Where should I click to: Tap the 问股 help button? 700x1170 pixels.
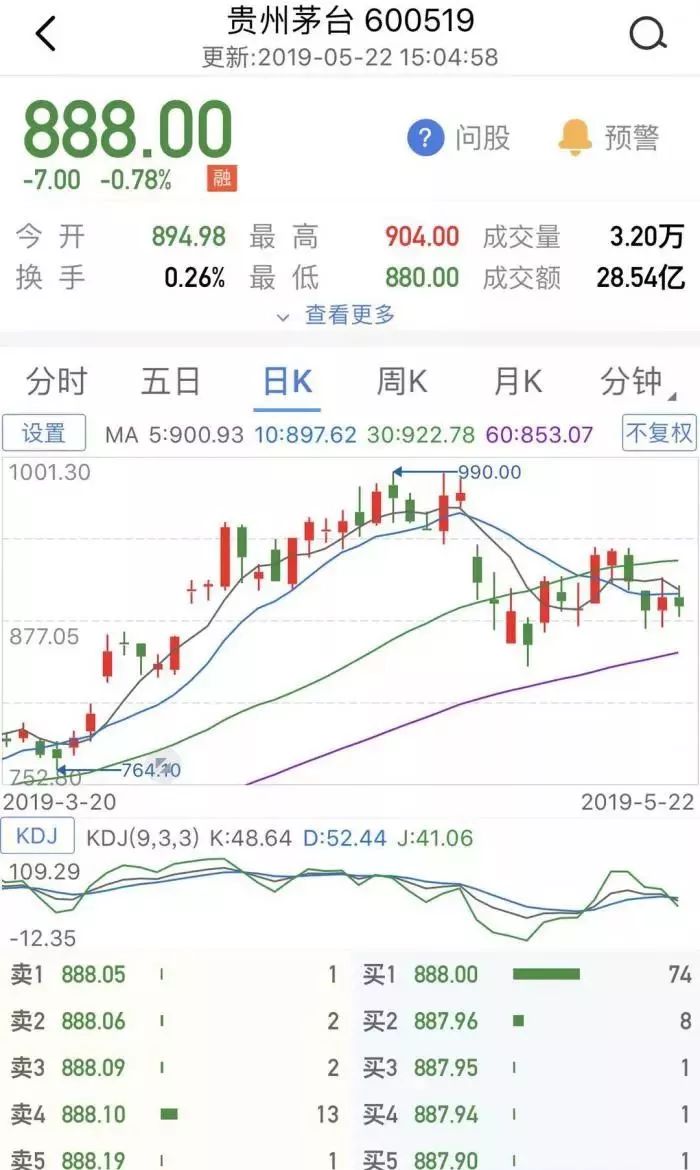458,138
